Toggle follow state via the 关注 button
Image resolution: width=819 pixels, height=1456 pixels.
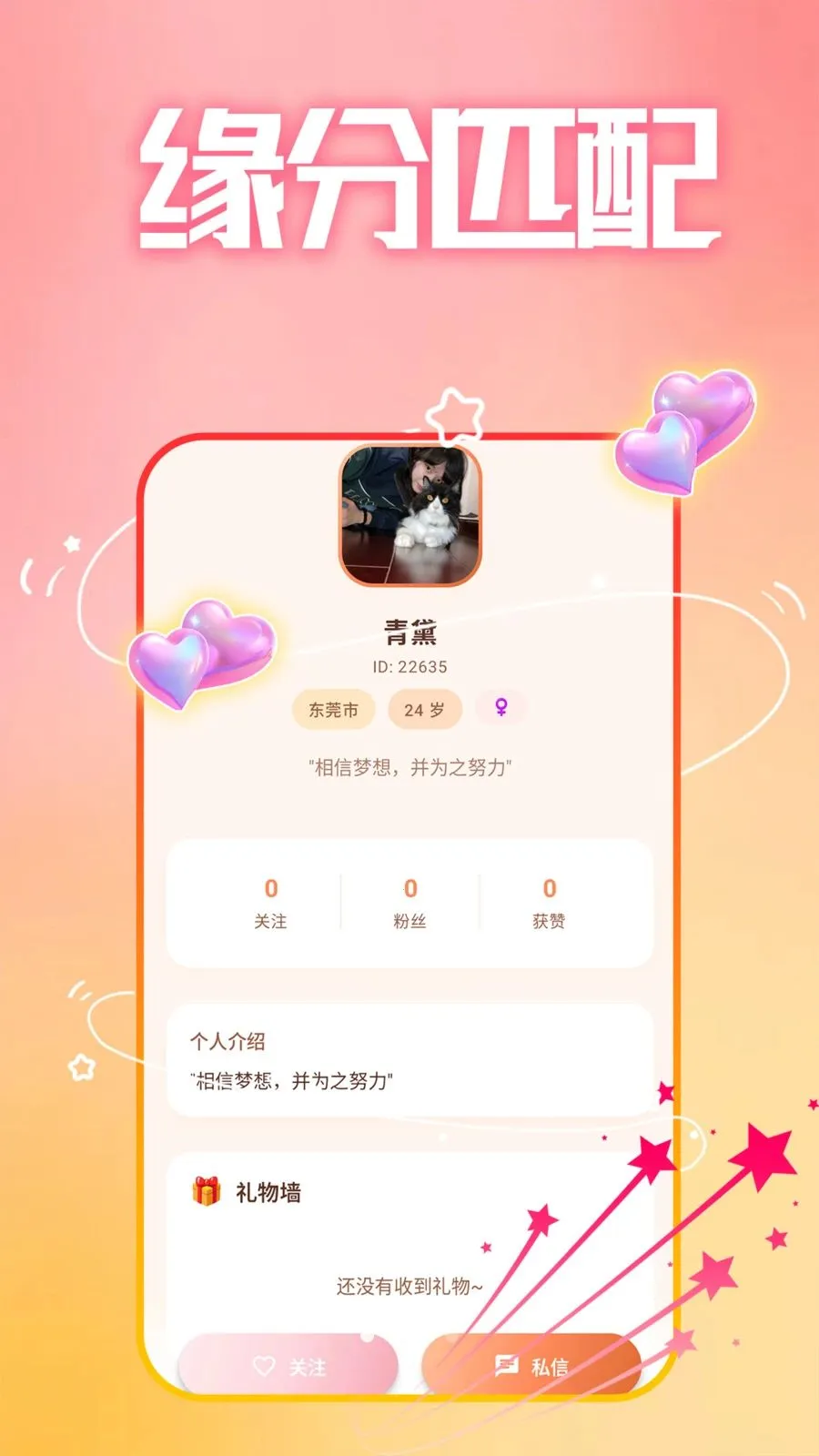click(x=291, y=1365)
